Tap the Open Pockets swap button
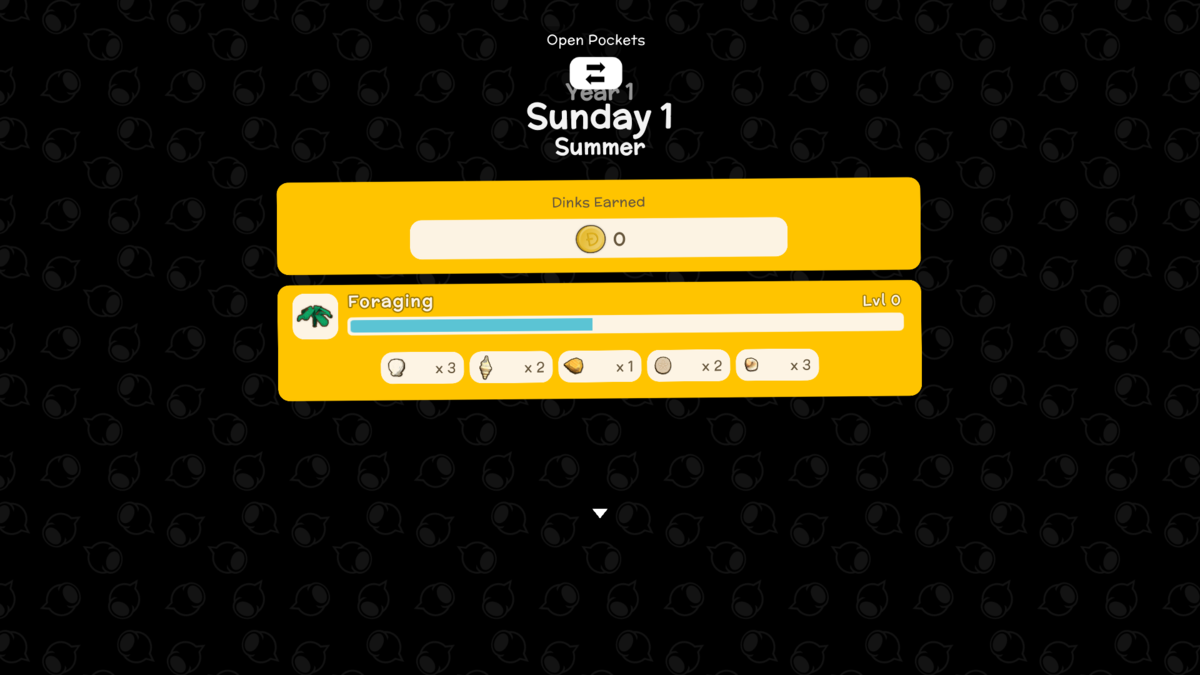This screenshot has width=1200, height=675. (x=596, y=73)
